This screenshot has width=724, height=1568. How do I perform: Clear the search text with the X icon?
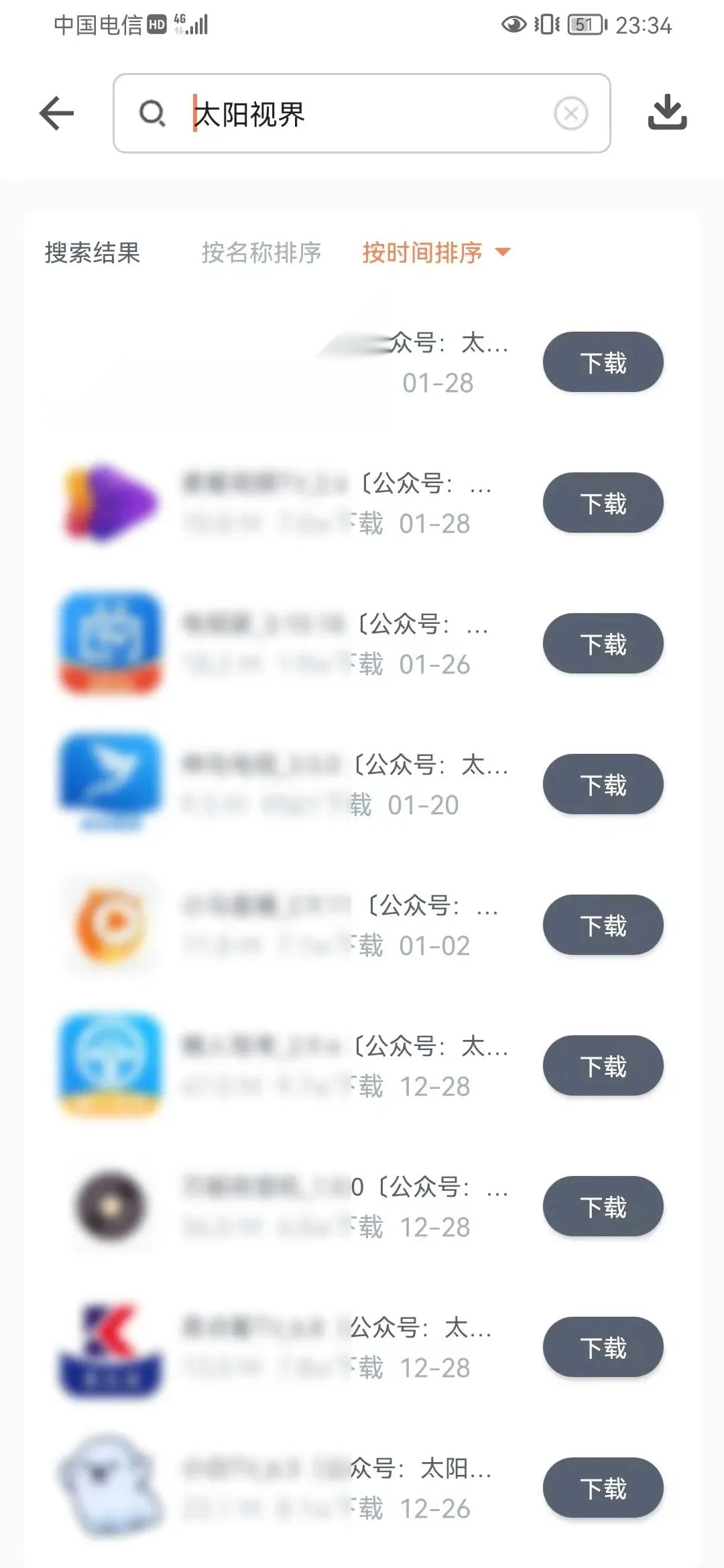tap(570, 114)
